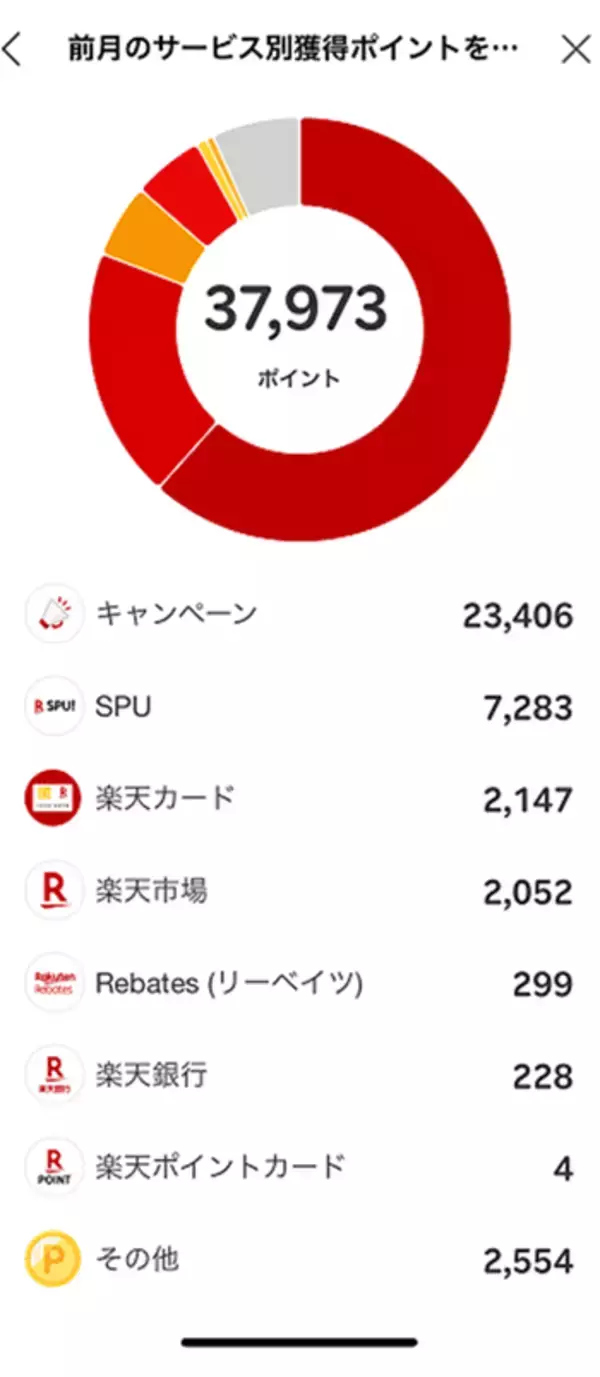Go back using the top-left arrow

pos(12,50)
